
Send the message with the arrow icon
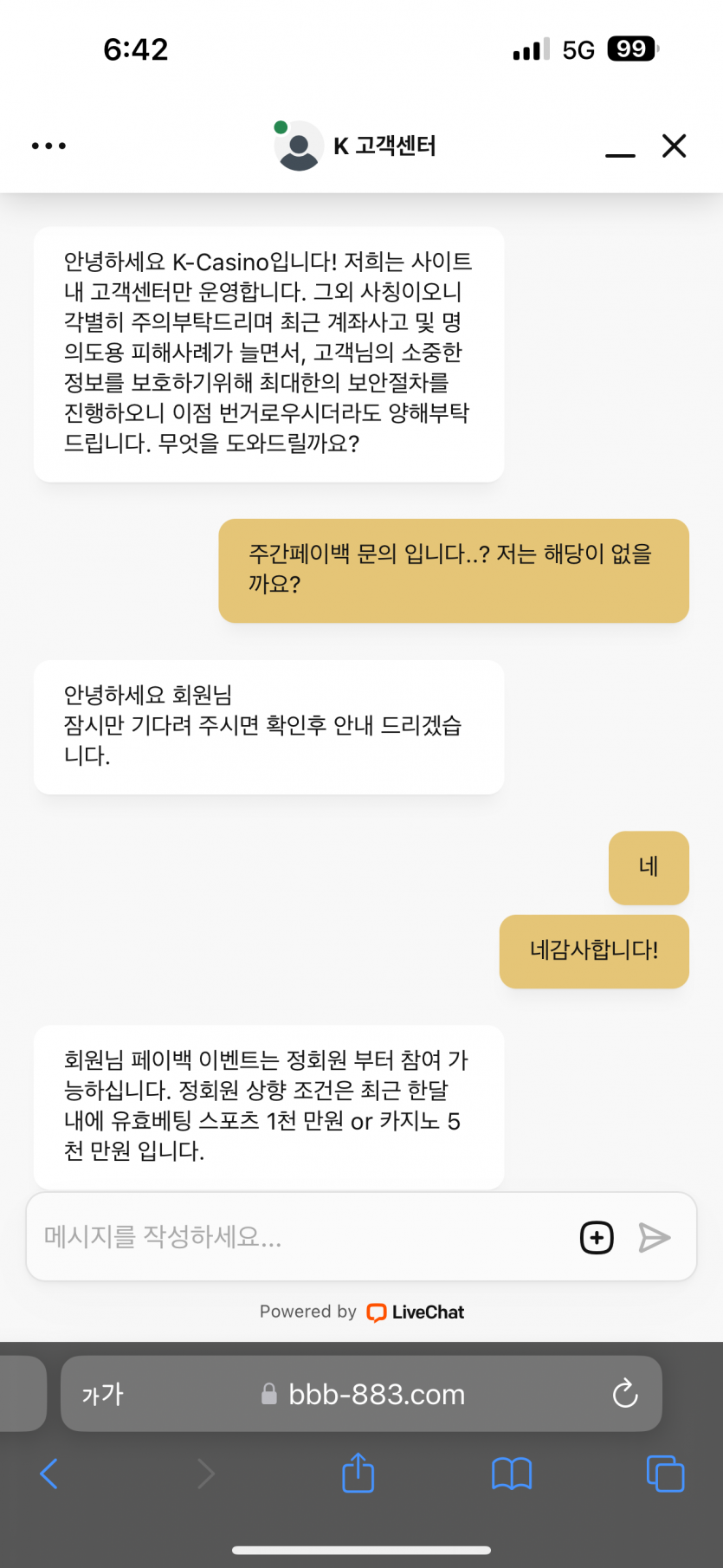click(x=654, y=1237)
